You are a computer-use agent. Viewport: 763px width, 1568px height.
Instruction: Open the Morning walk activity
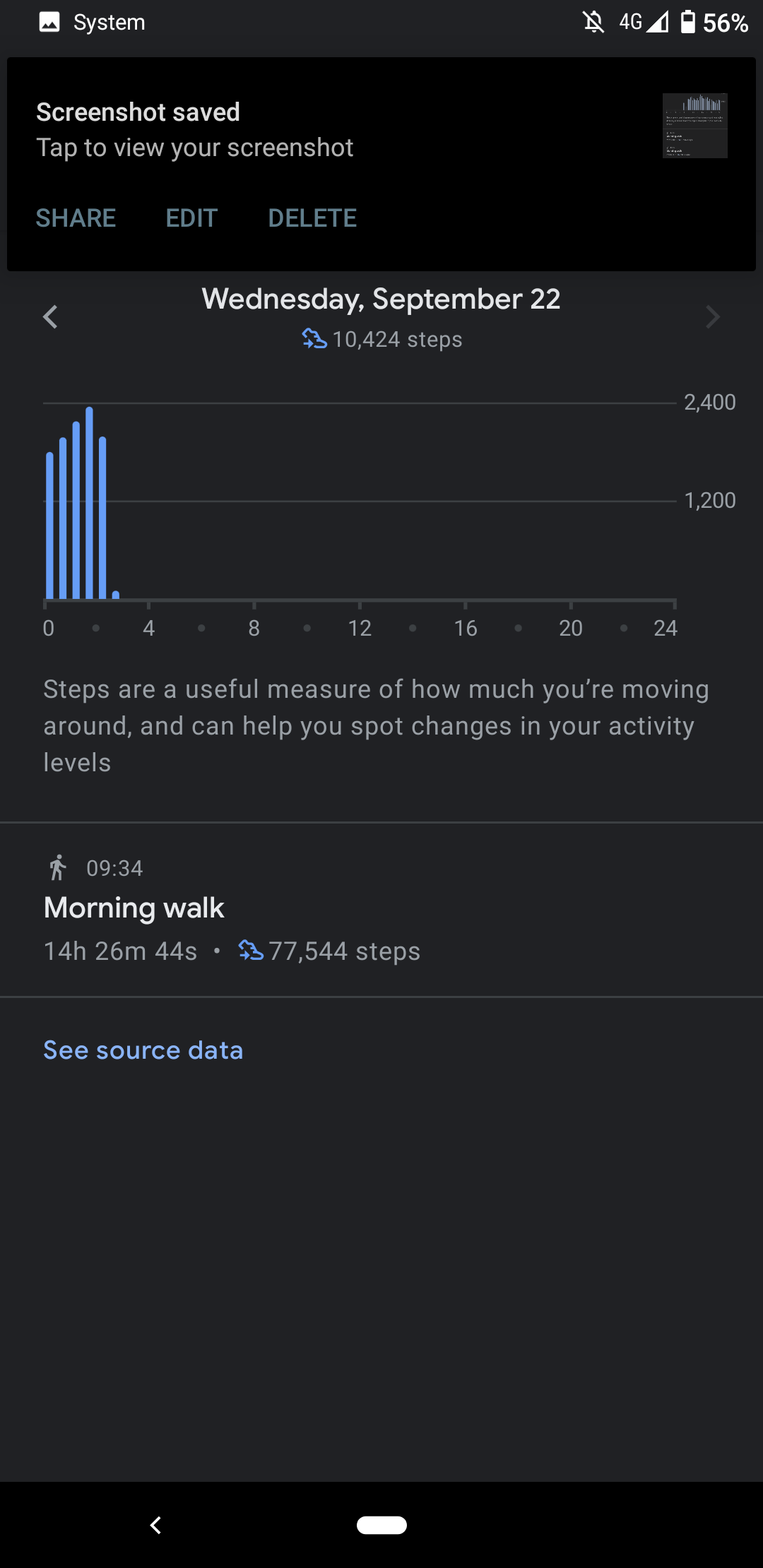point(381,910)
